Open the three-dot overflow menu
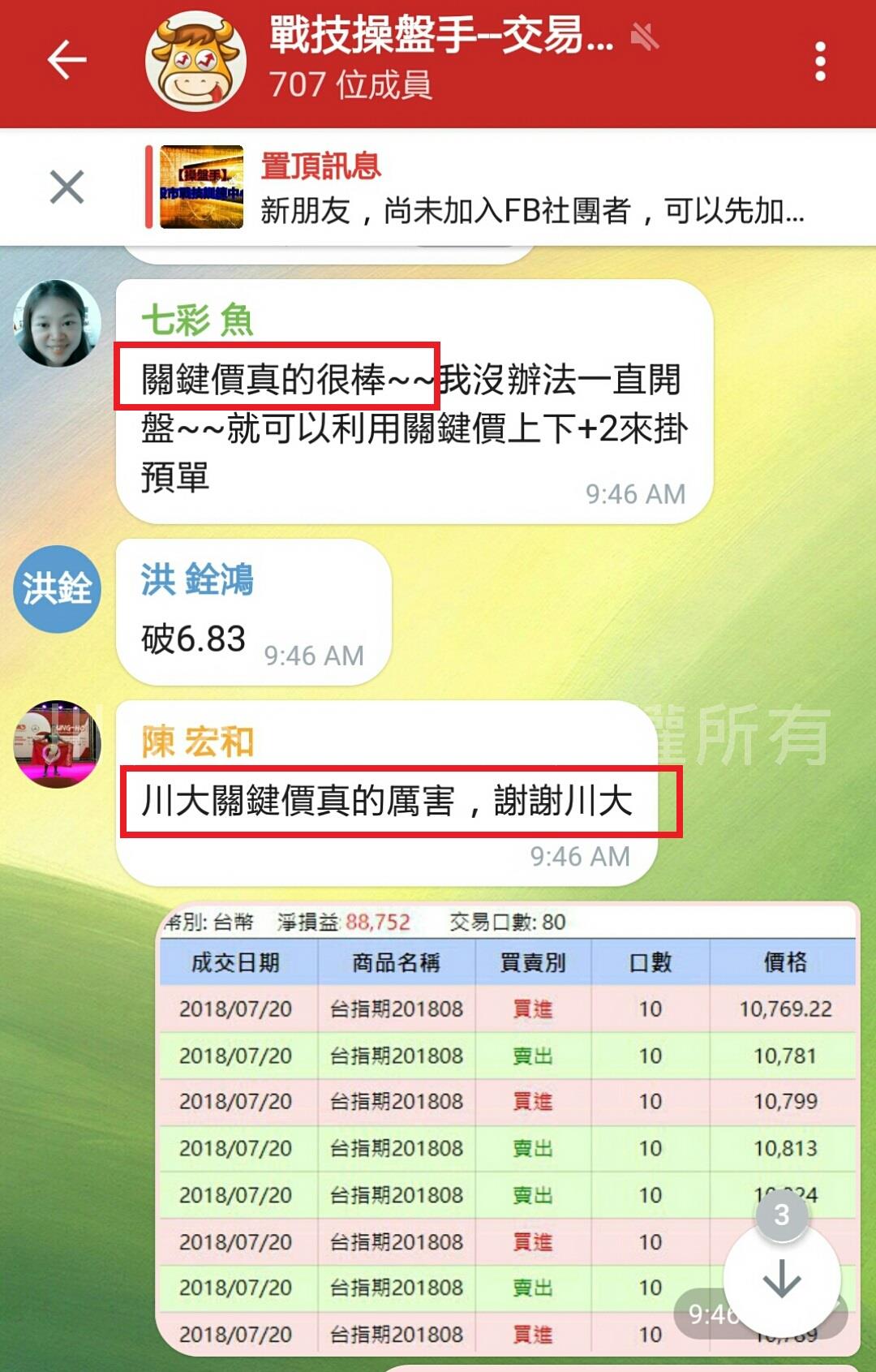 pyautogui.click(x=820, y=62)
